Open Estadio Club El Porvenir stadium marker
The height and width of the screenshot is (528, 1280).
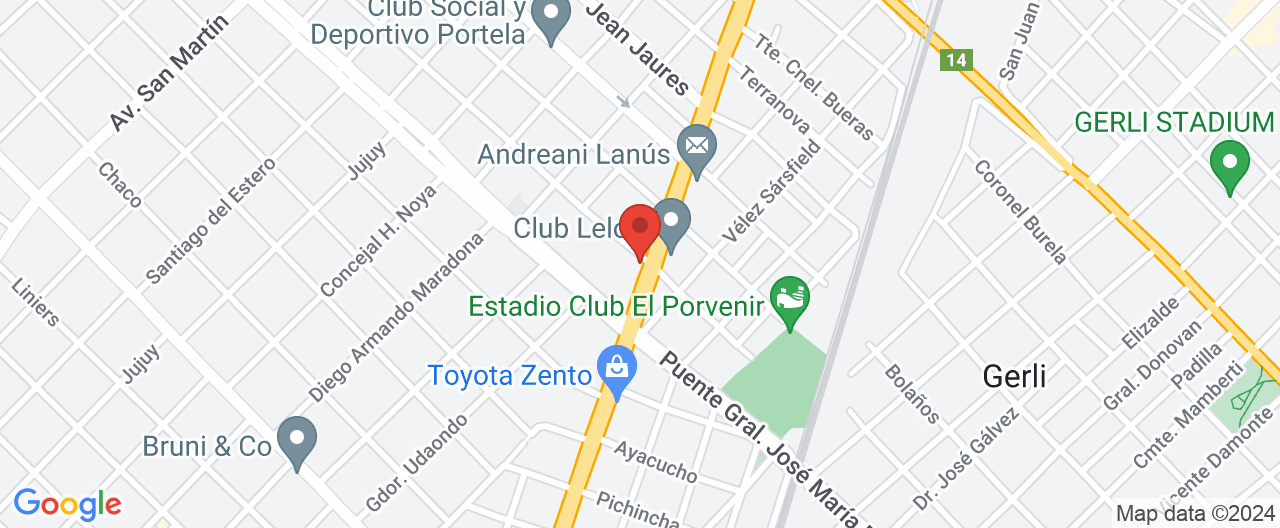(790, 300)
